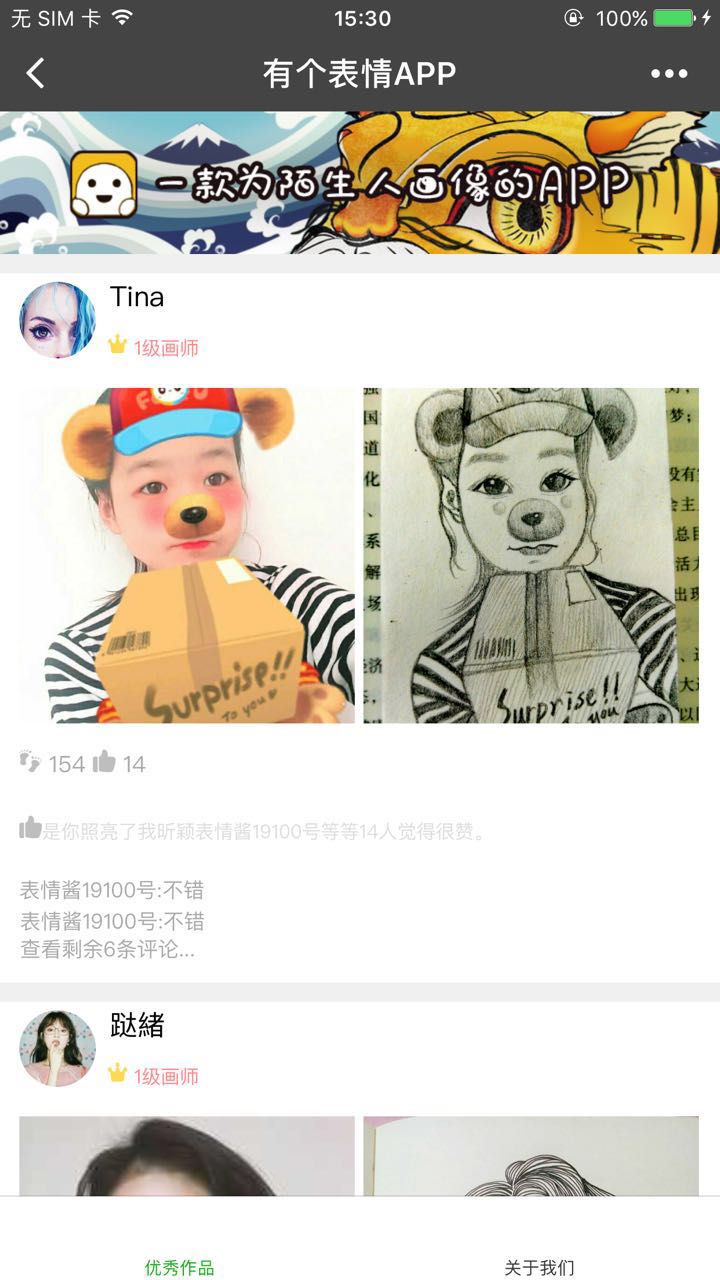Open Tina's profile avatar
The image size is (720, 1280).
click(58, 320)
